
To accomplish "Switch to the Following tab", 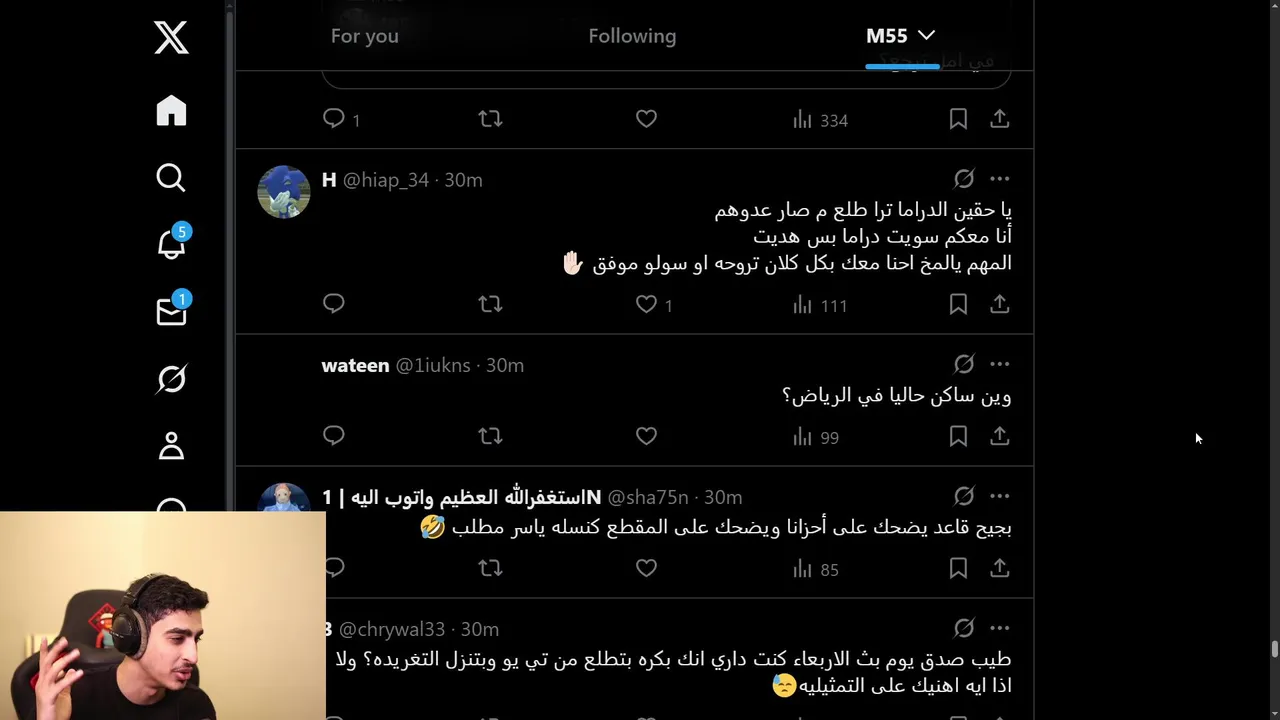I will point(632,36).
